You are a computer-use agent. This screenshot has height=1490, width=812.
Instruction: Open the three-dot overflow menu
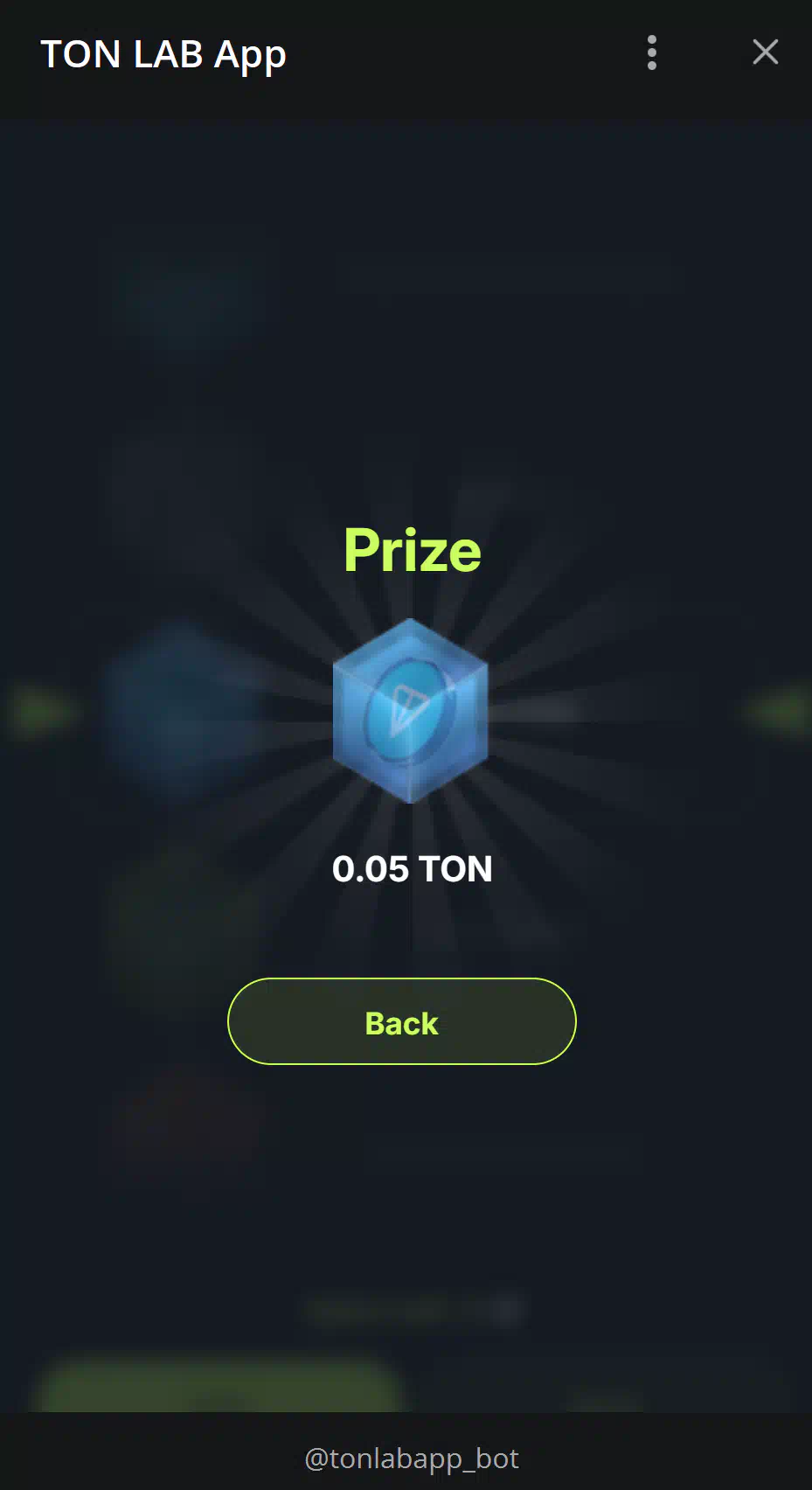tap(652, 52)
